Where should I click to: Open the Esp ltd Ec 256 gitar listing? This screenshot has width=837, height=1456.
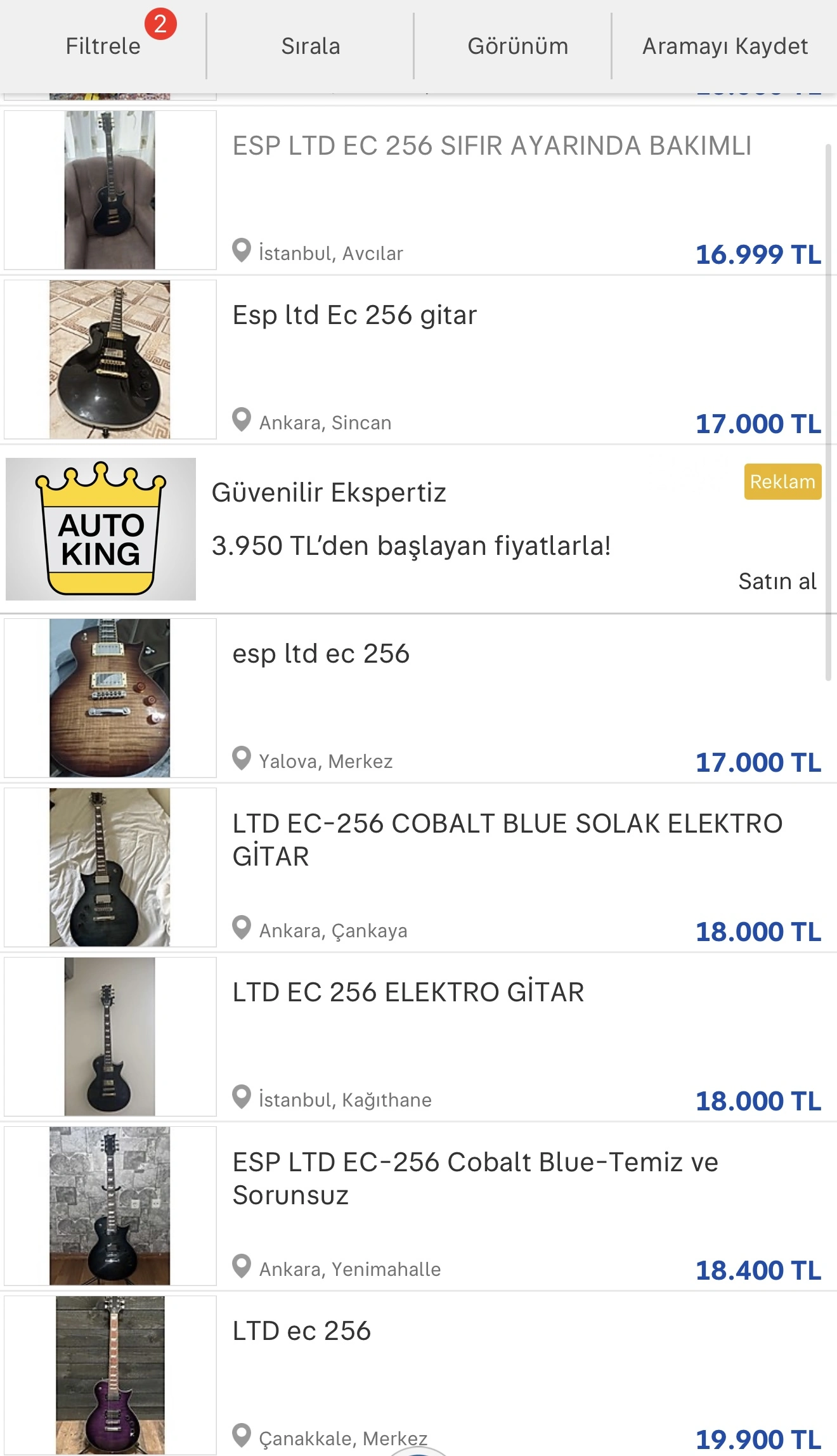point(355,315)
